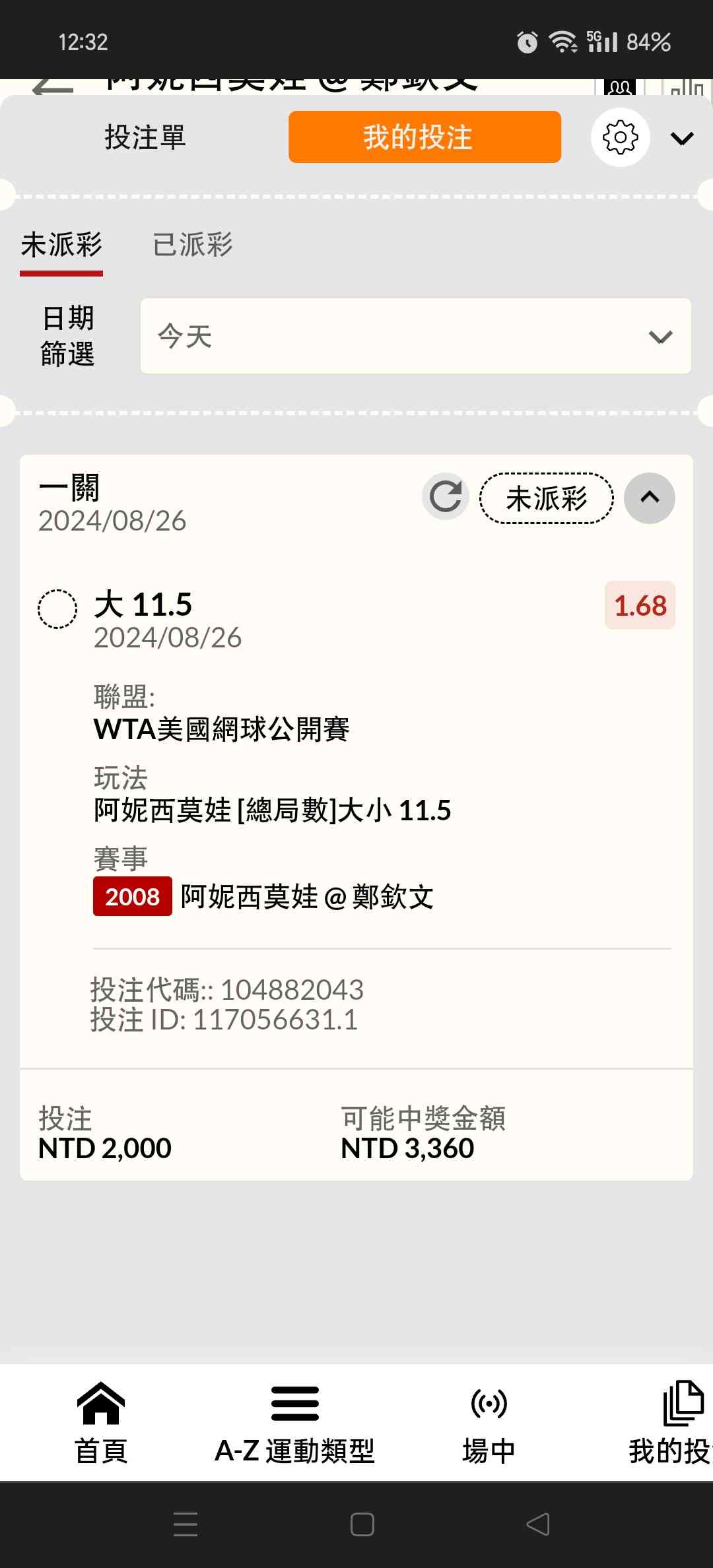This screenshot has height=1568, width=713.
Task: Collapse the bet slip panel chevron
Action: coord(682,138)
